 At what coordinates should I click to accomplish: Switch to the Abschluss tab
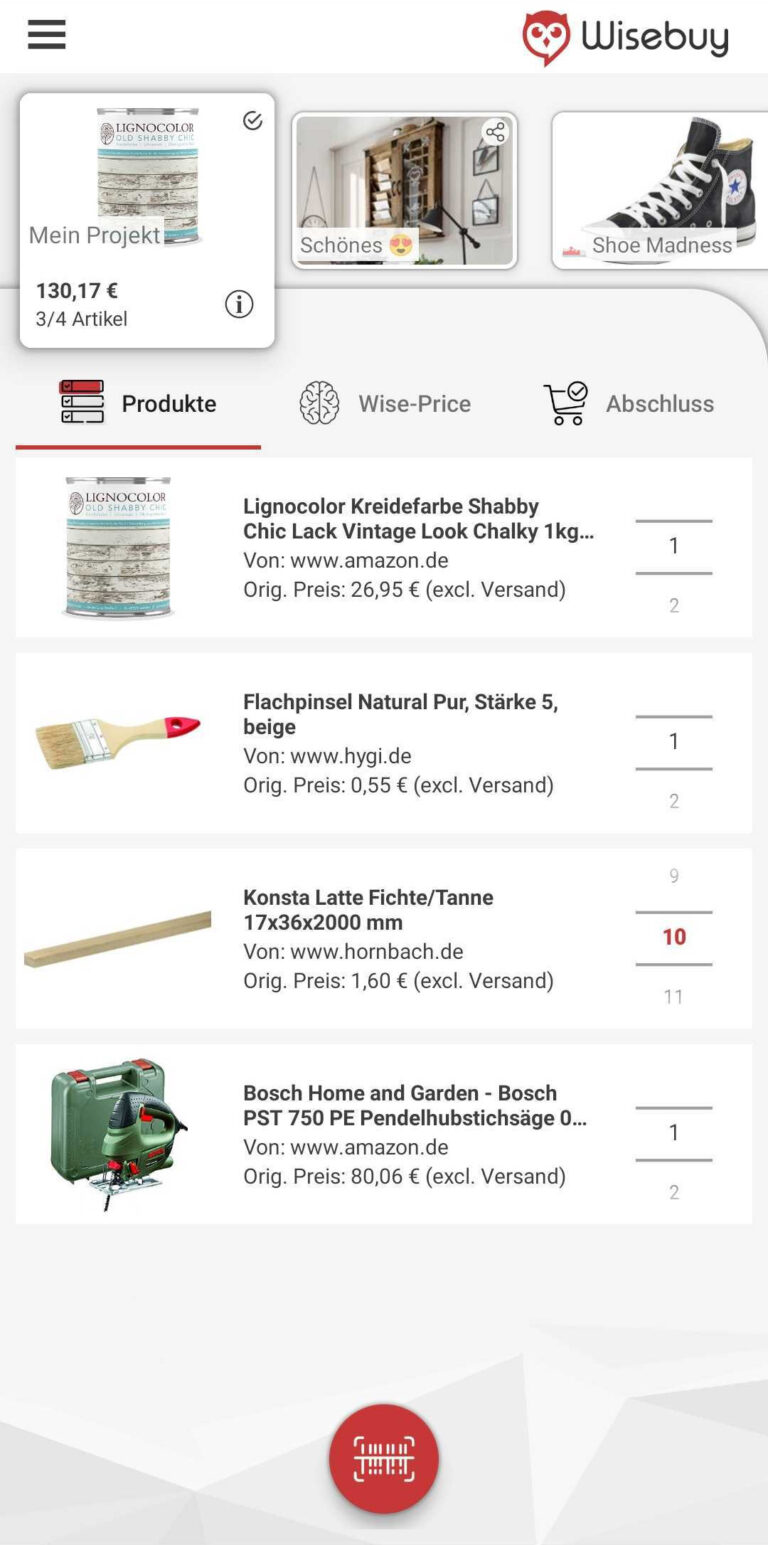tap(630, 404)
